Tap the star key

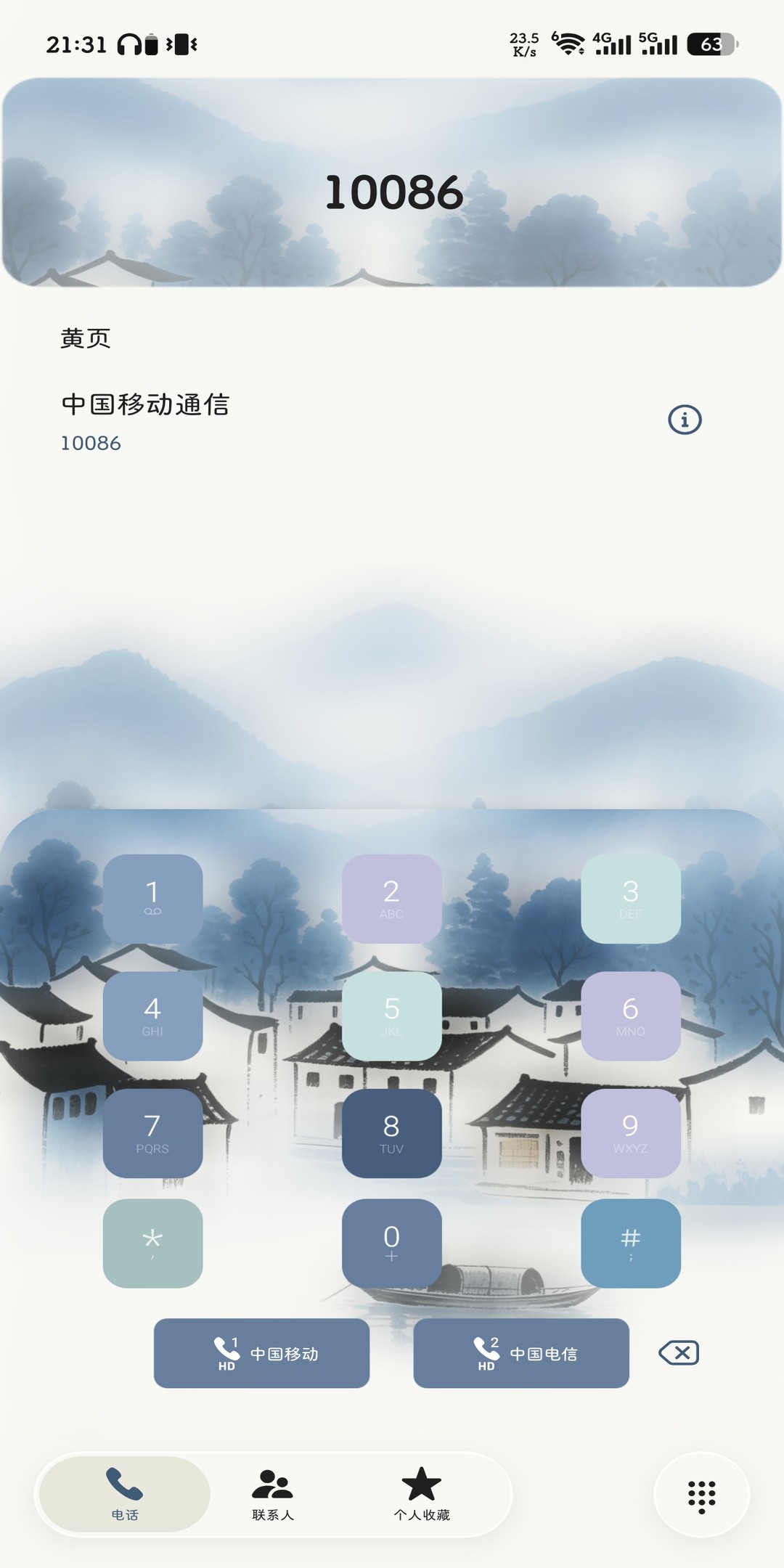[x=152, y=1244]
